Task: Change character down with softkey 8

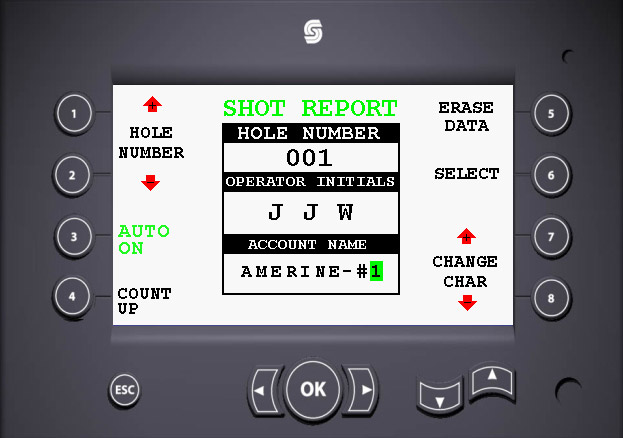Action: 550,296
